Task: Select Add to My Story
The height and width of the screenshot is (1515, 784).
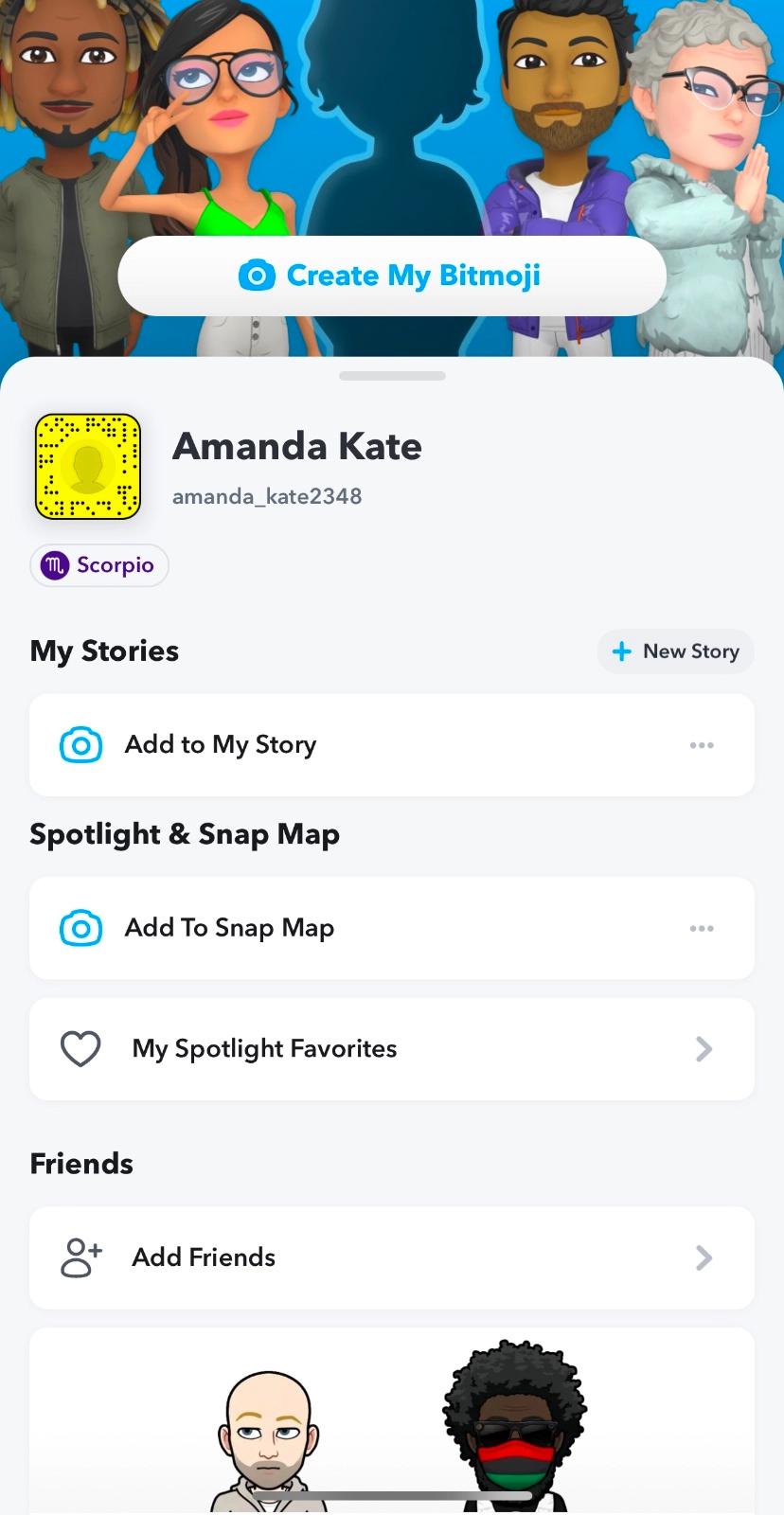Action: (221, 745)
